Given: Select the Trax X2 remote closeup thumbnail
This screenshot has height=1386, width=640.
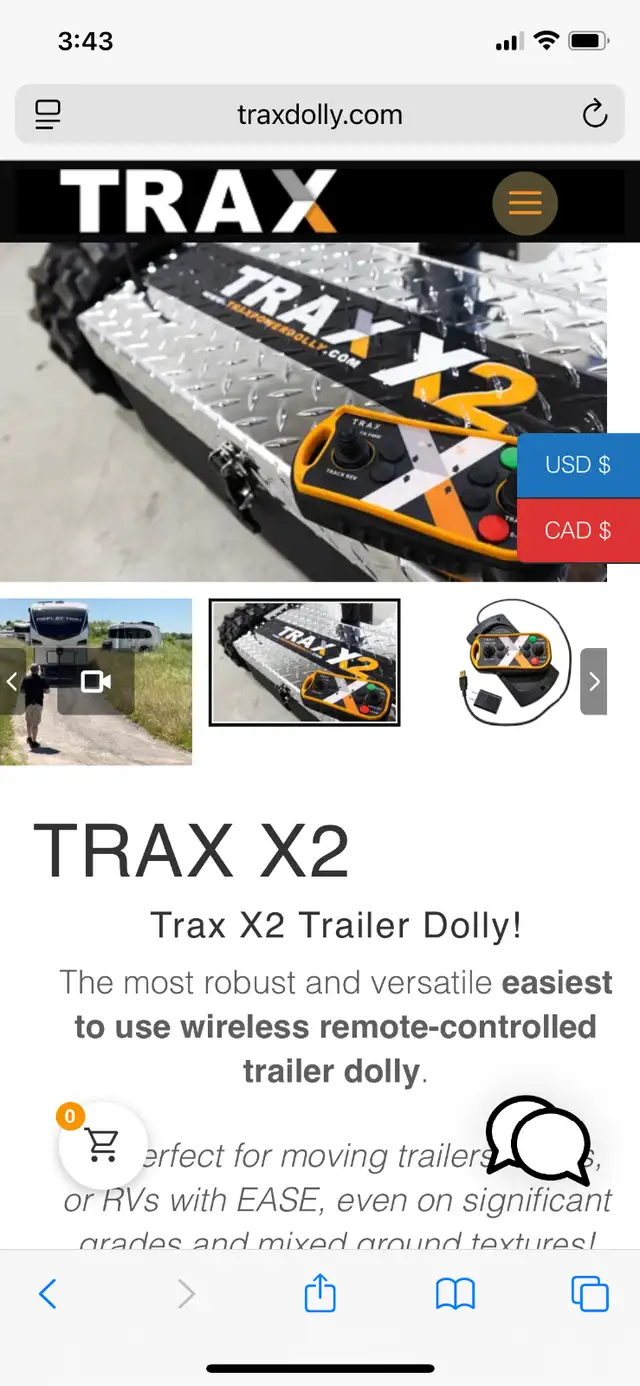Looking at the screenshot, I should 304,662.
